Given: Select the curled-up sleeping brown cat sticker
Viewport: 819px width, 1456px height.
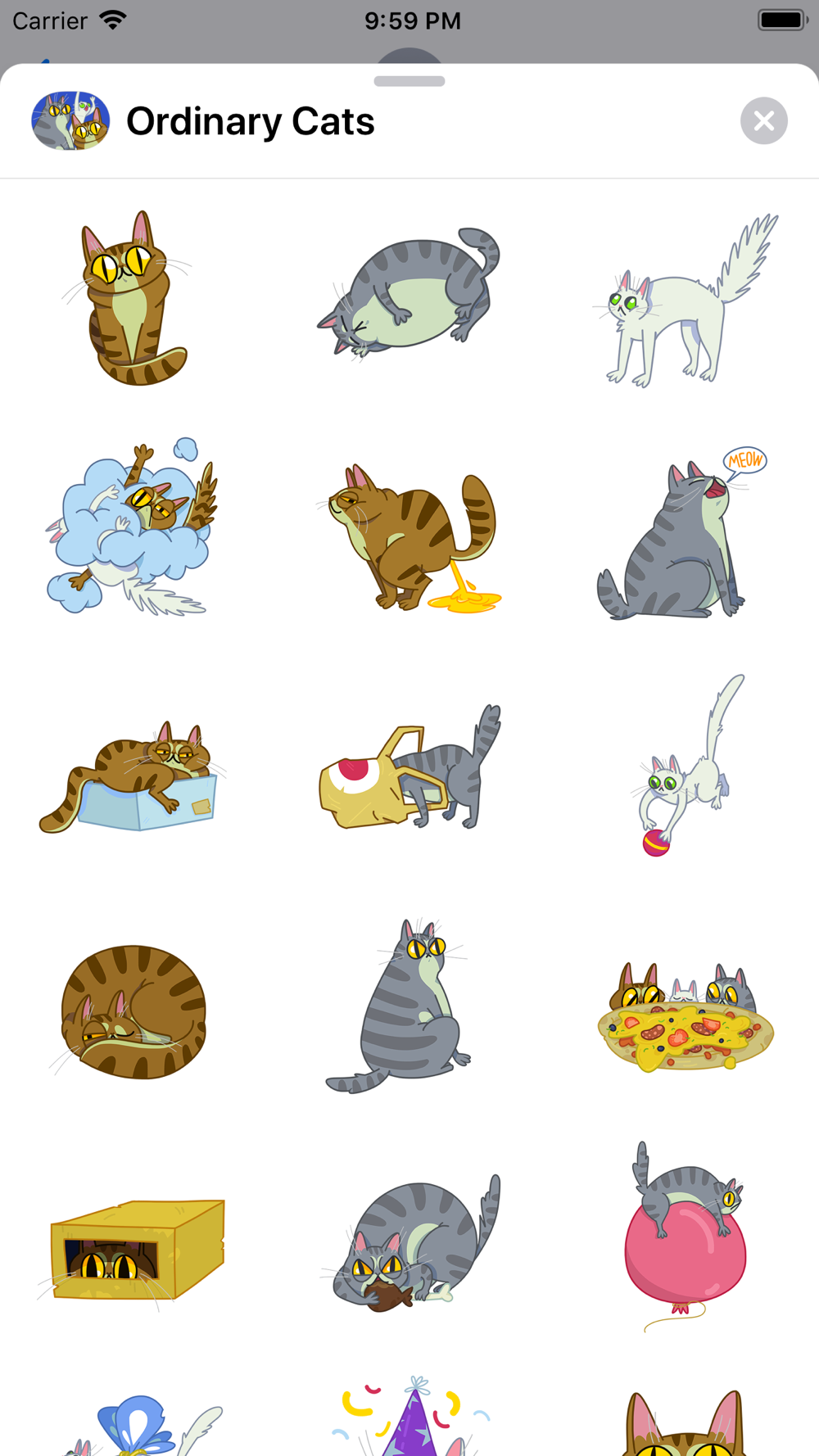Looking at the screenshot, I should pos(133,1011).
